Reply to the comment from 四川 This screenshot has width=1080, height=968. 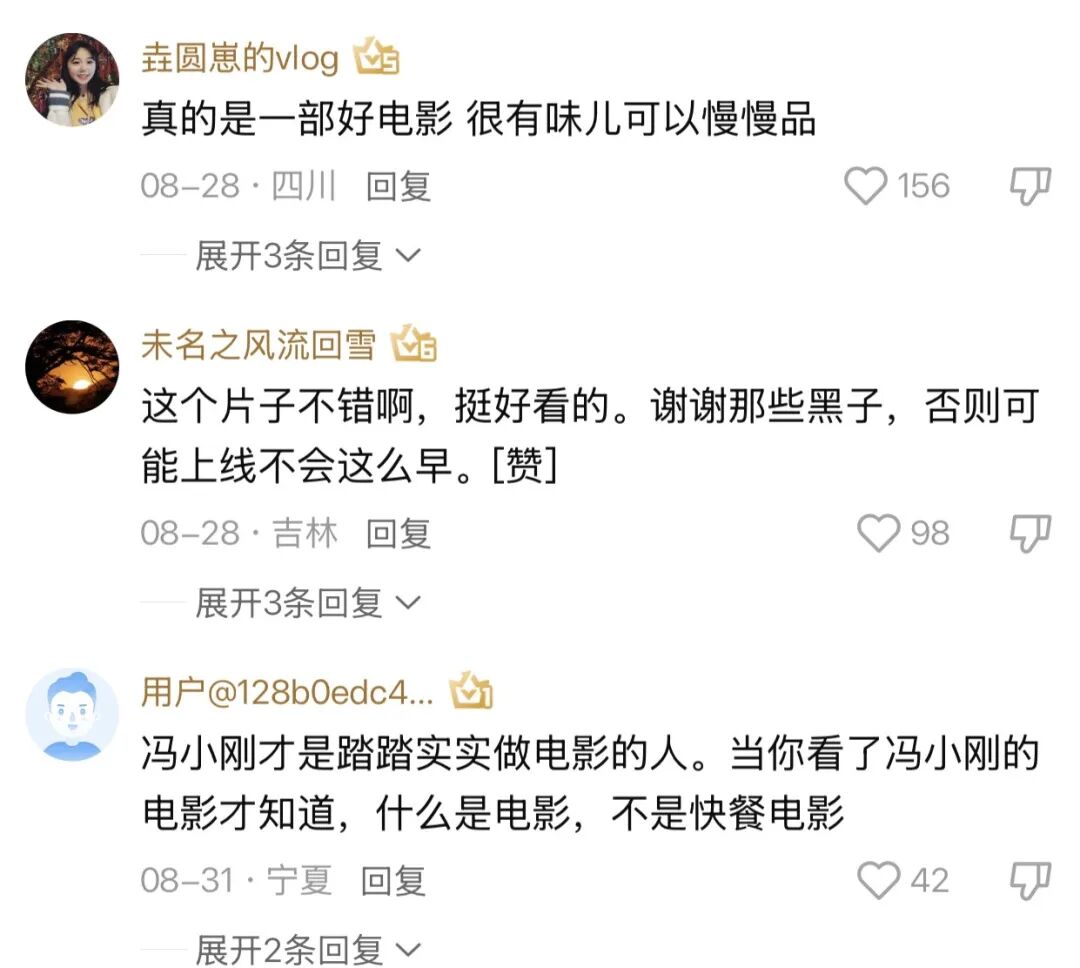[398, 187]
